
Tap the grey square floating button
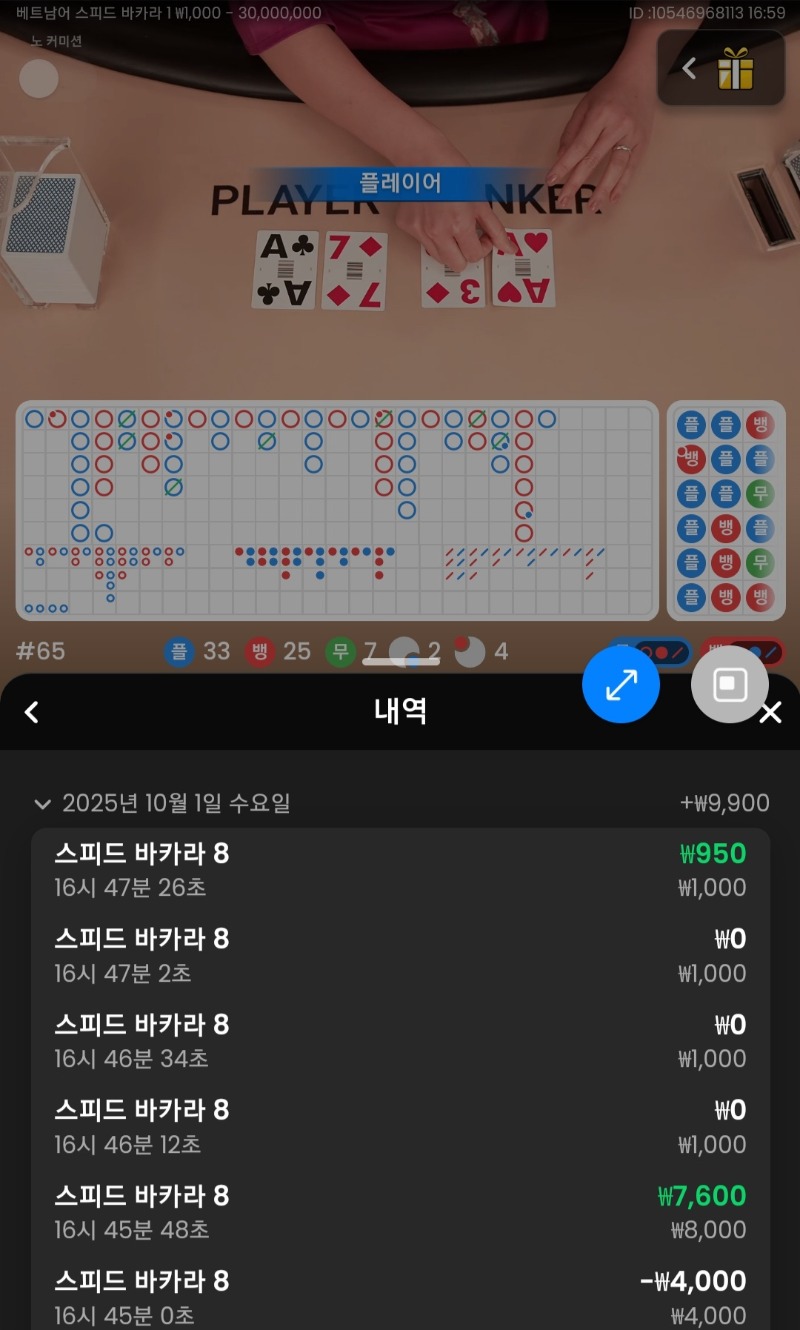(x=729, y=685)
